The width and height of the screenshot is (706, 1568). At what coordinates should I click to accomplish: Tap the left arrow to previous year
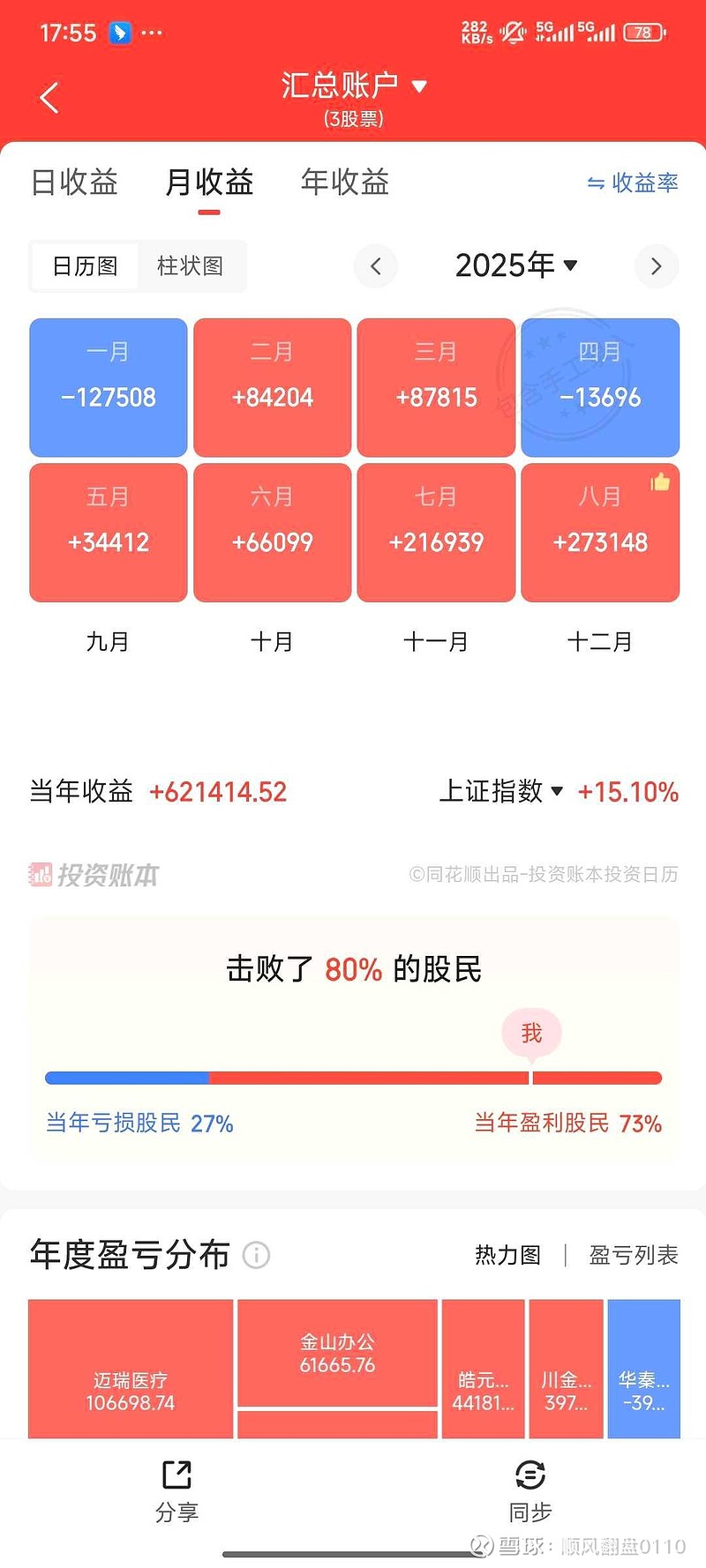376,265
